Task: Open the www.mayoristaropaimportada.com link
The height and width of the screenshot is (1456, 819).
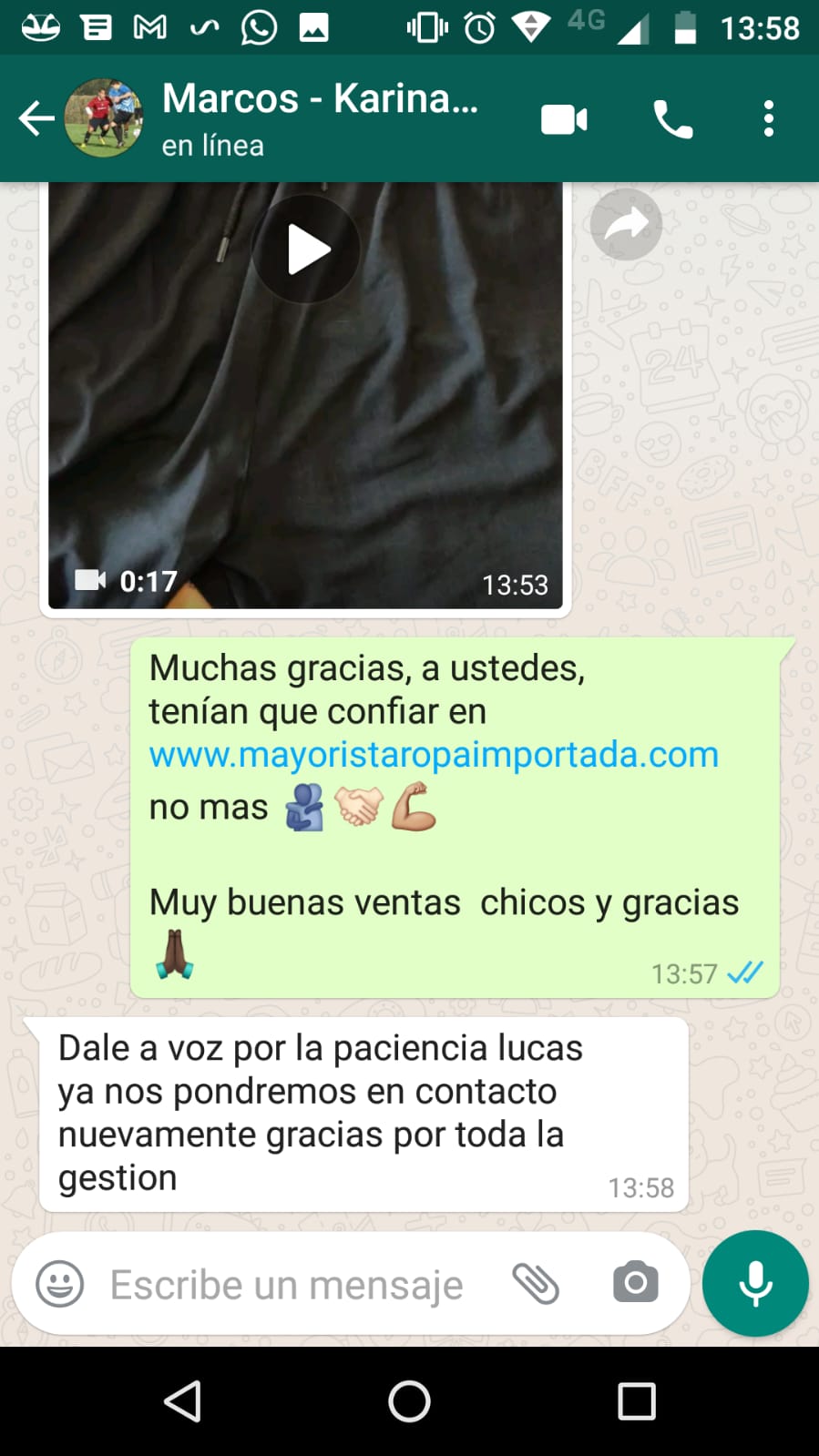Action: (434, 755)
